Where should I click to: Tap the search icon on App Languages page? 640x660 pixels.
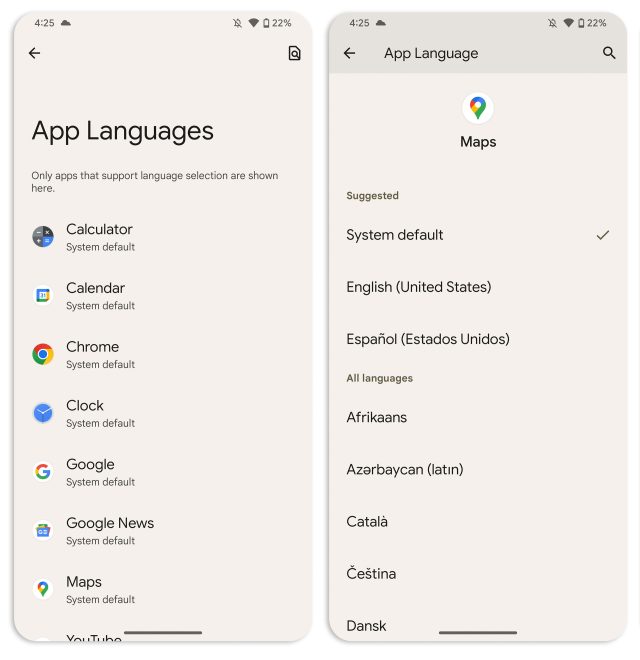pos(294,53)
